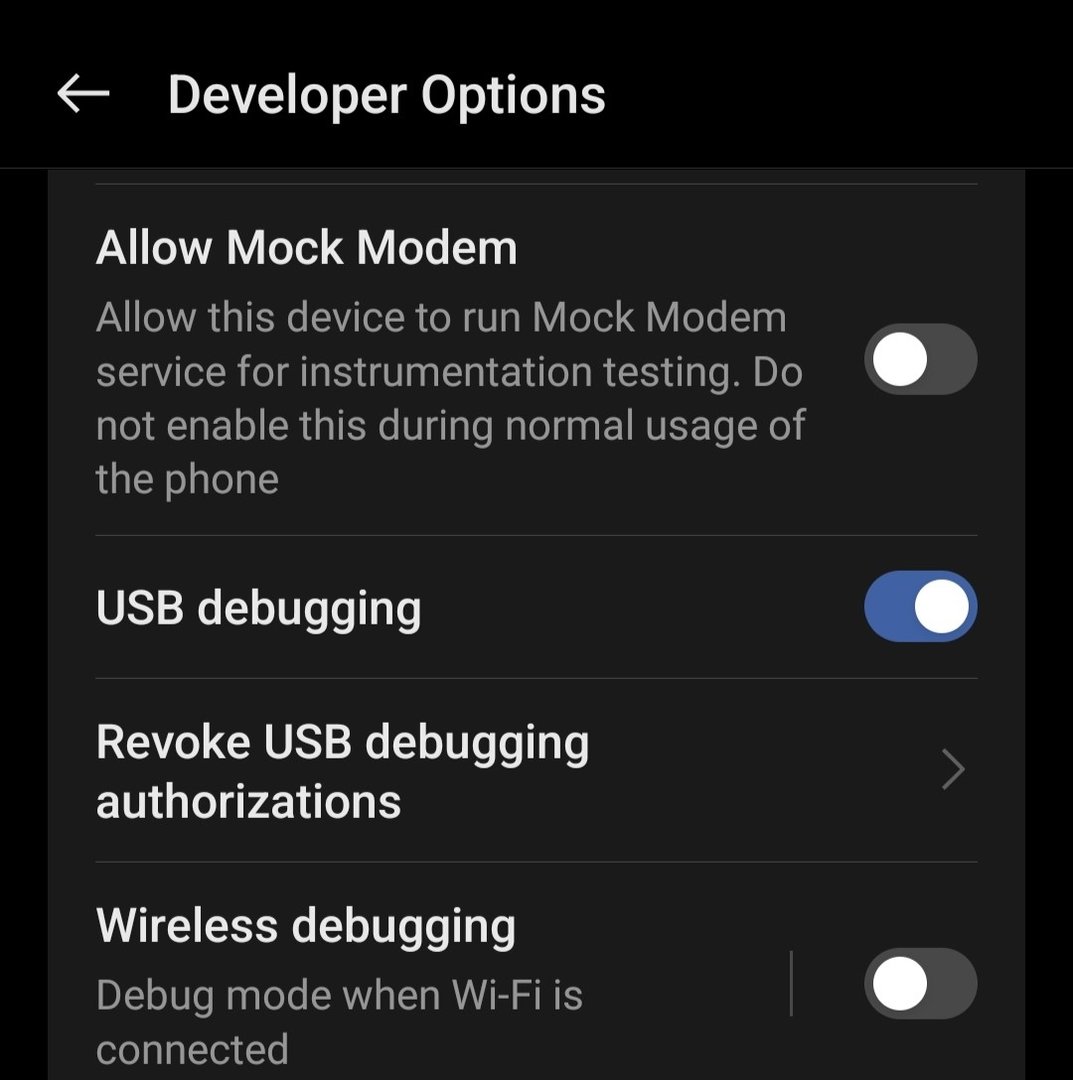Open Wireless debugging settings row
Screen dimensions: 1073x1080
[x=400, y=983]
